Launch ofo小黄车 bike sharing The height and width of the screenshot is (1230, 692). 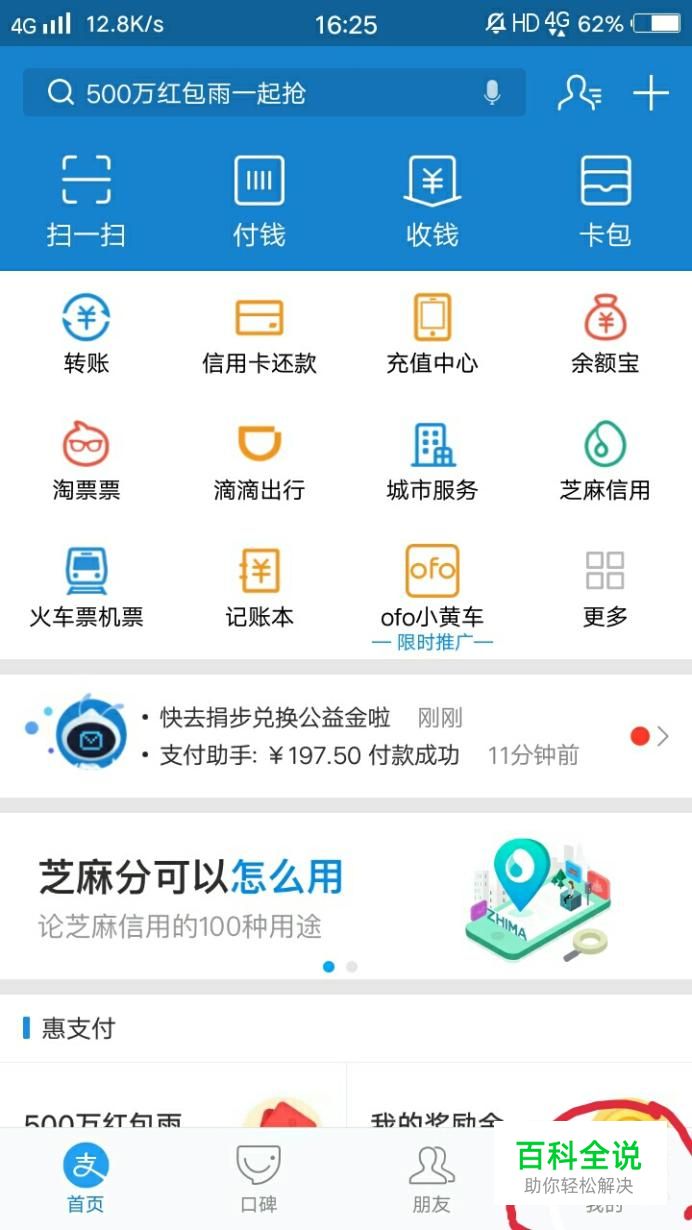pyautogui.click(x=432, y=588)
